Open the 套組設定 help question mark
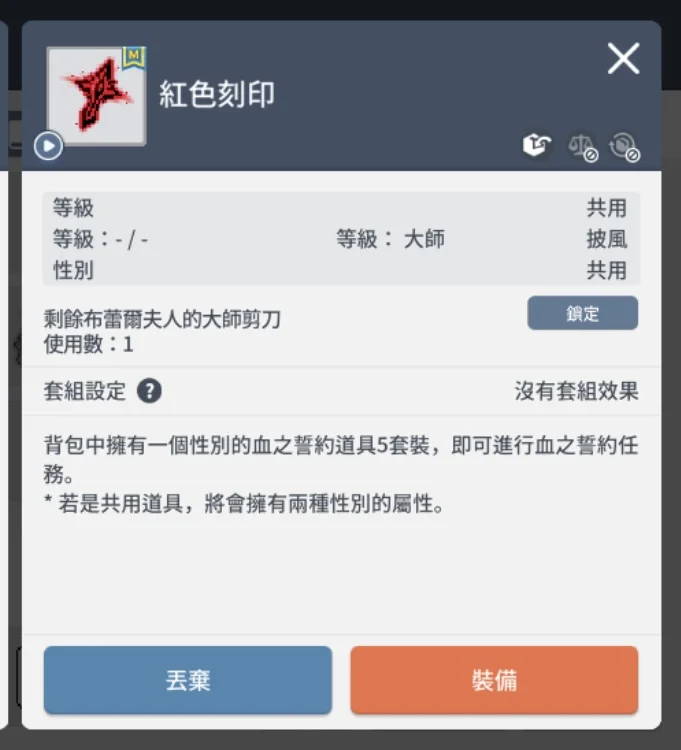 149,391
